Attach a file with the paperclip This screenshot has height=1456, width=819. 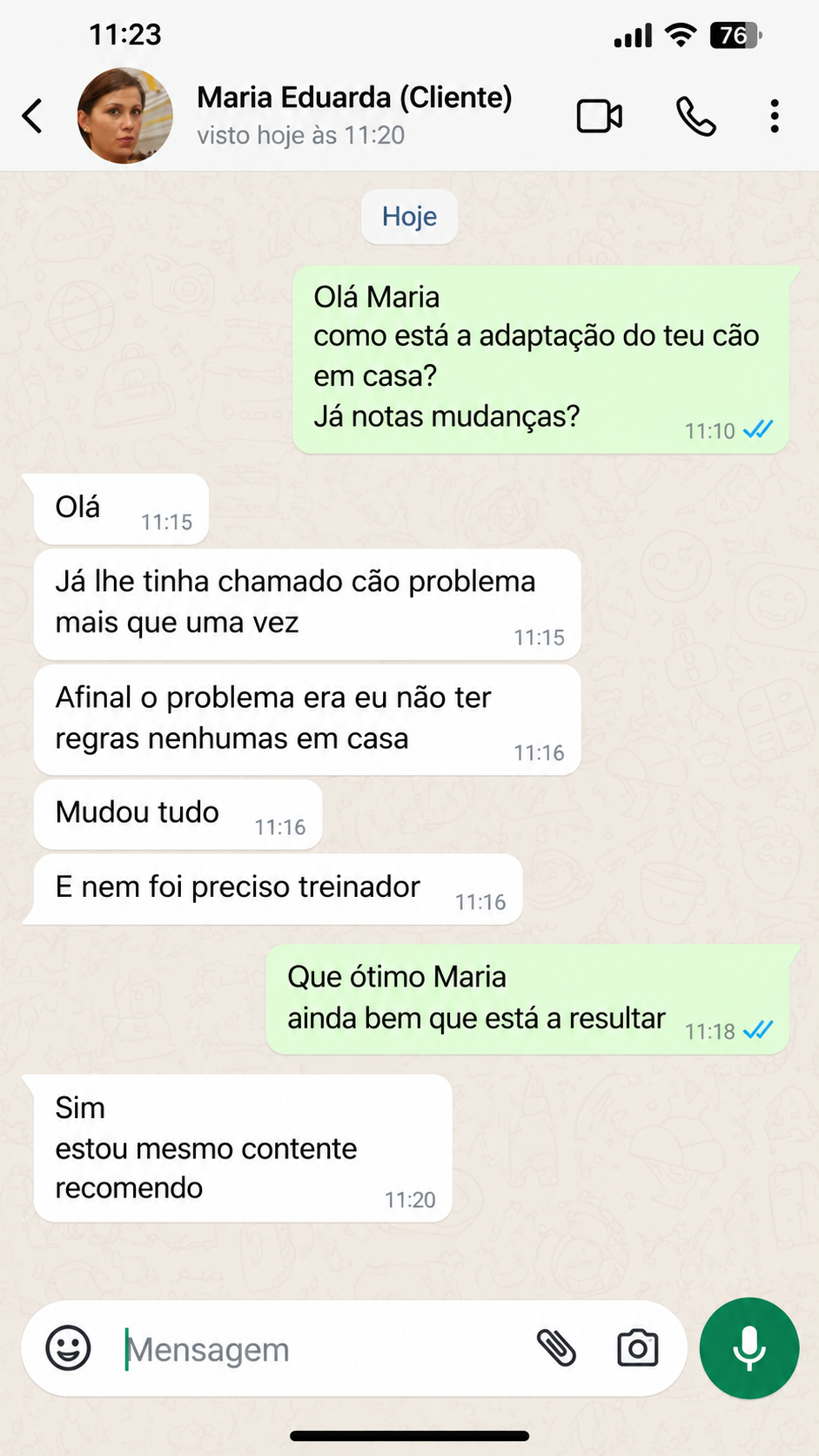[x=556, y=1348]
